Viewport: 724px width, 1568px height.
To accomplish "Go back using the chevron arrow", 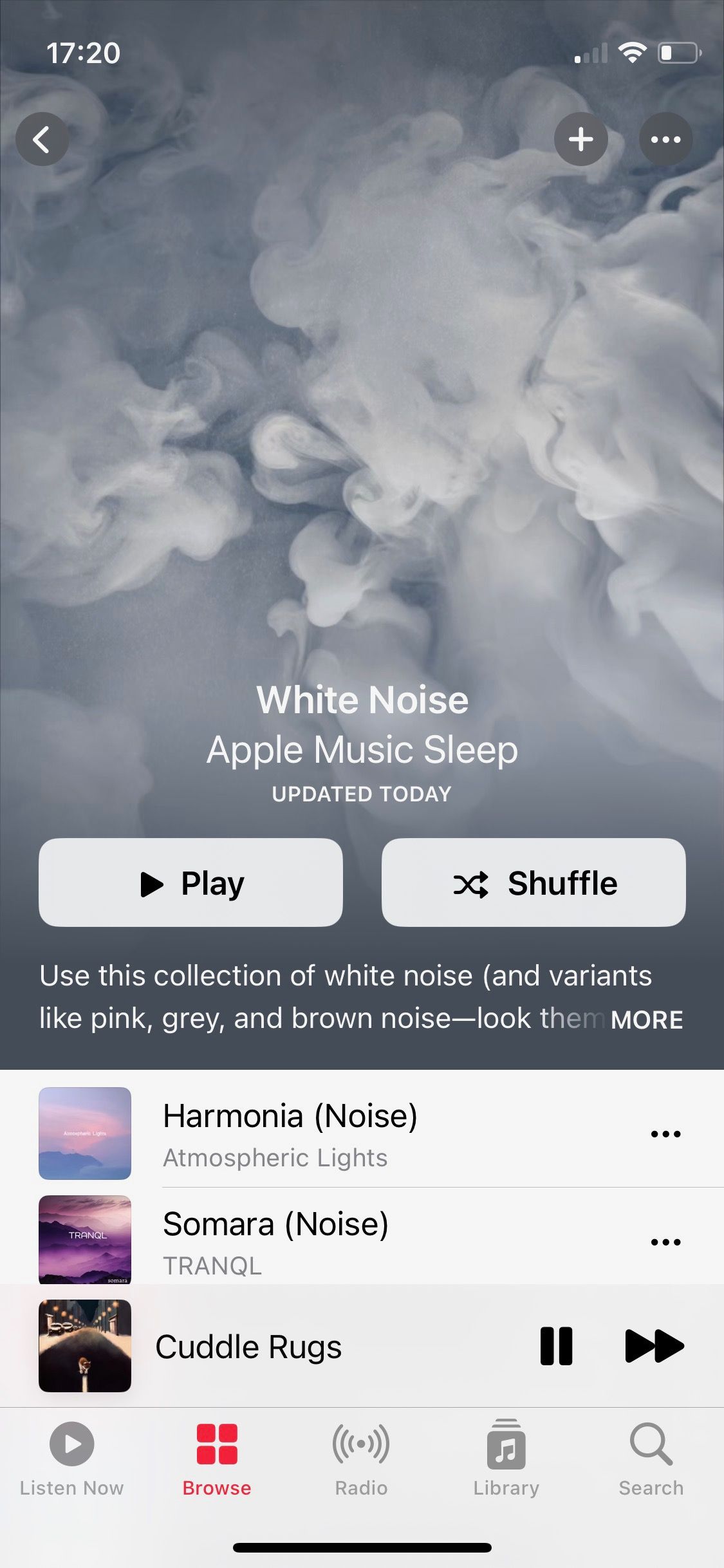I will point(42,138).
